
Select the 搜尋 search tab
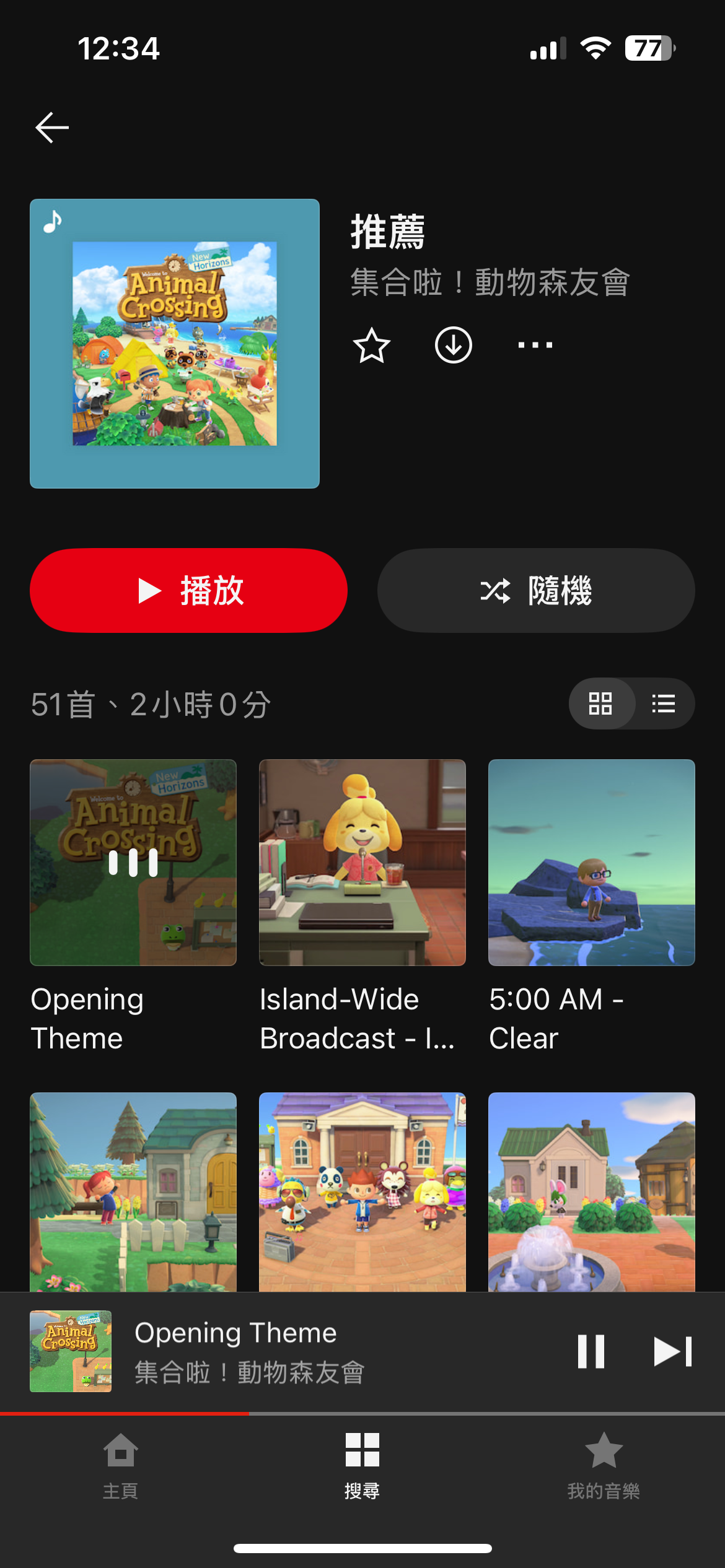[362, 1465]
